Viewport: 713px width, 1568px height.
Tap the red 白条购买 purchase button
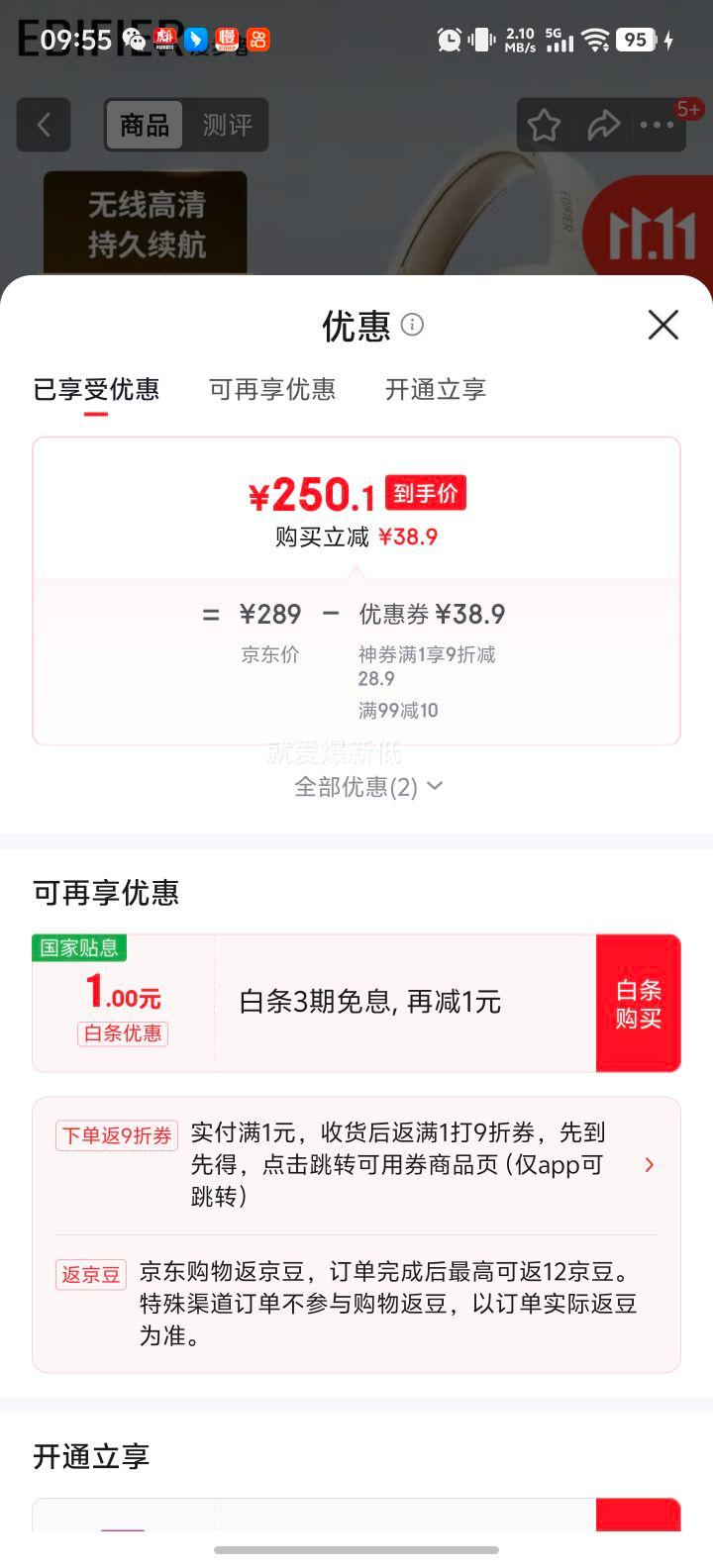[638, 1002]
